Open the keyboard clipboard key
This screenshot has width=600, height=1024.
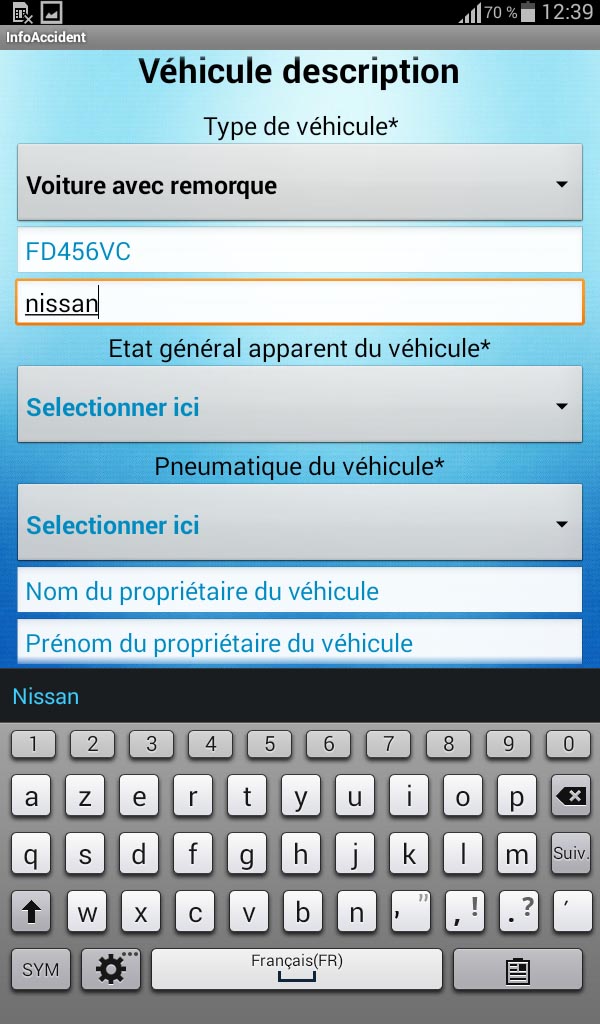(518, 969)
